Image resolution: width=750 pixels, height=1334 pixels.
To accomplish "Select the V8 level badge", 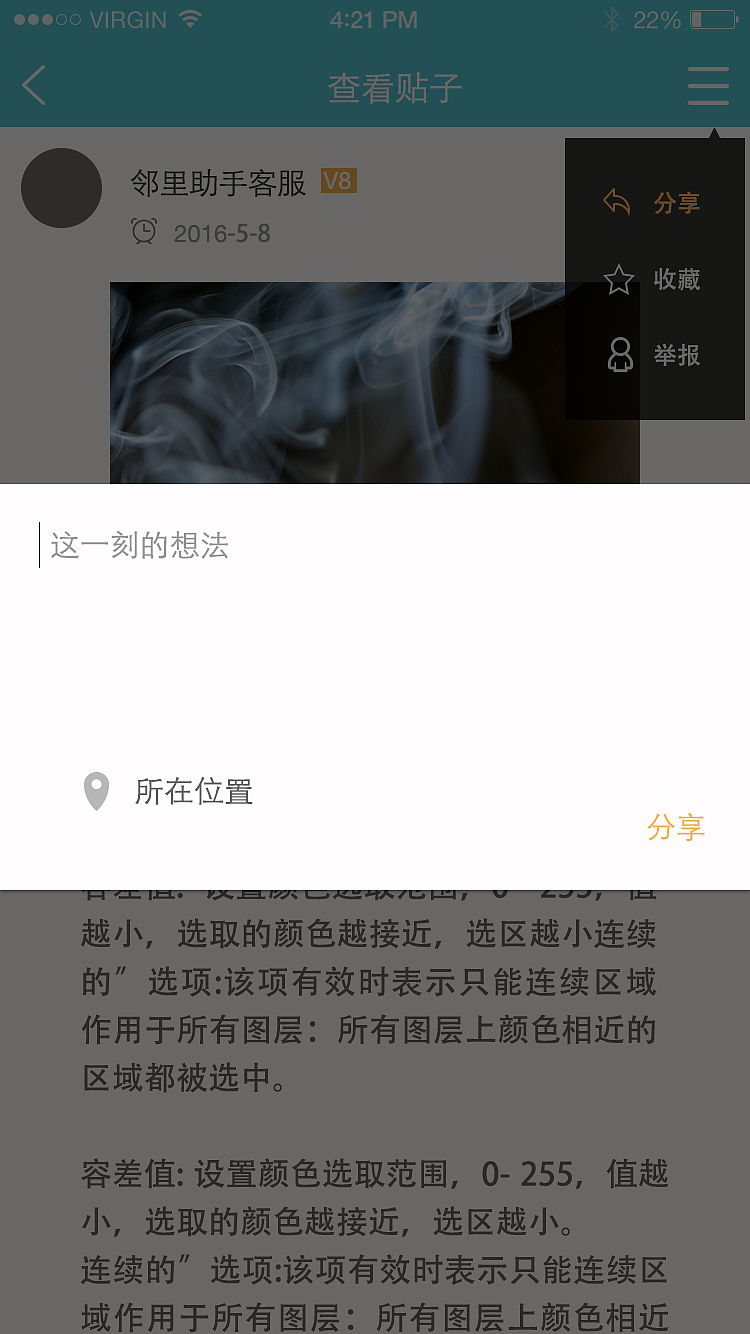I will [339, 181].
